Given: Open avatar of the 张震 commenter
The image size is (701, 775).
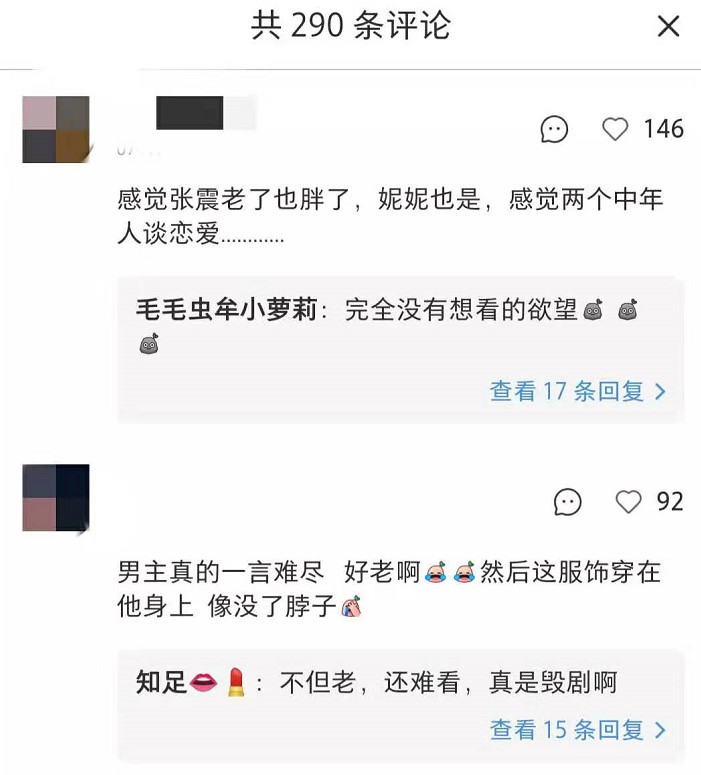Looking at the screenshot, I should [x=56, y=129].
